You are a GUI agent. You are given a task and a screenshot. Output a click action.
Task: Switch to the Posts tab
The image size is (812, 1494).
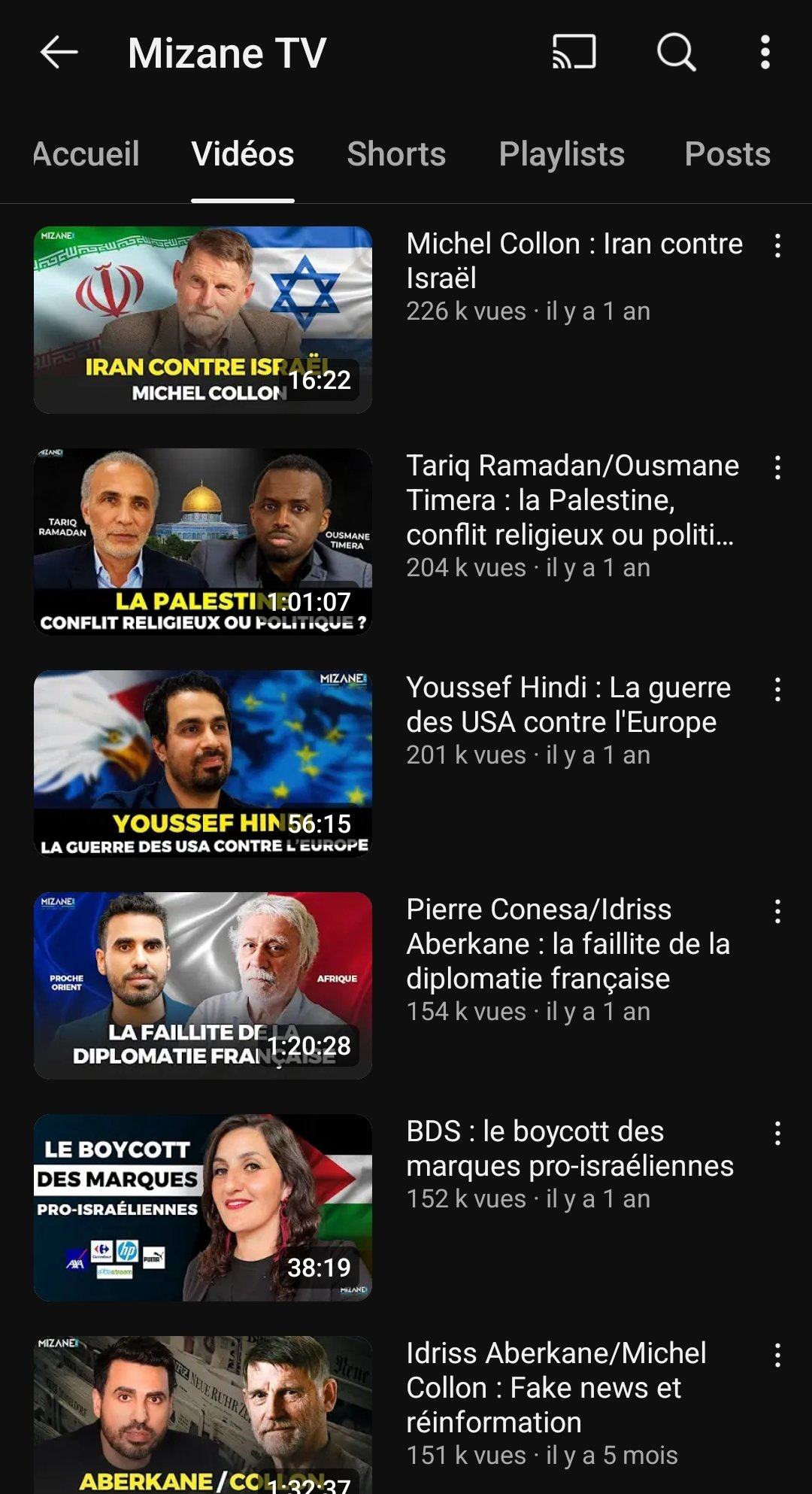[x=727, y=154]
